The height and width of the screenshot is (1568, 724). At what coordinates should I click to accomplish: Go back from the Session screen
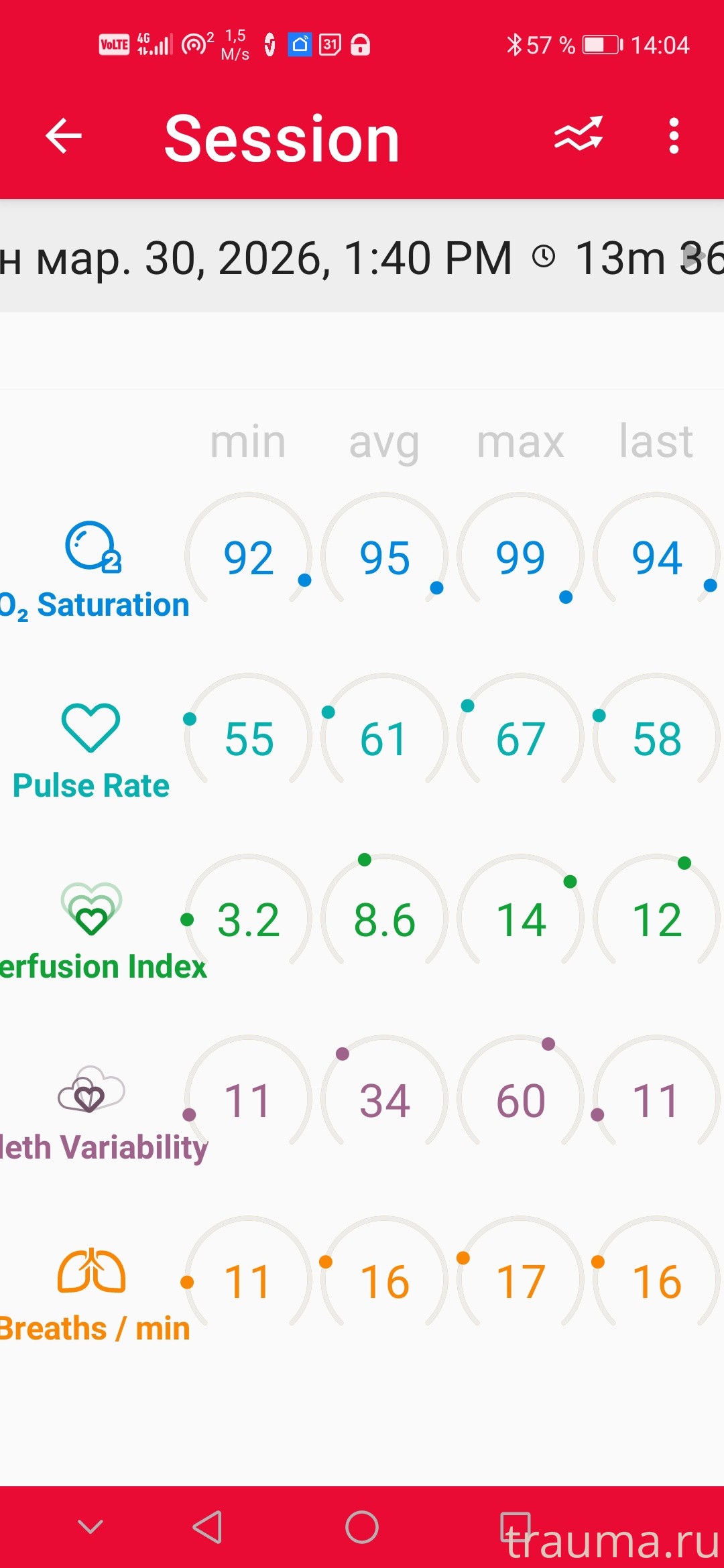[x=64, y=136]
